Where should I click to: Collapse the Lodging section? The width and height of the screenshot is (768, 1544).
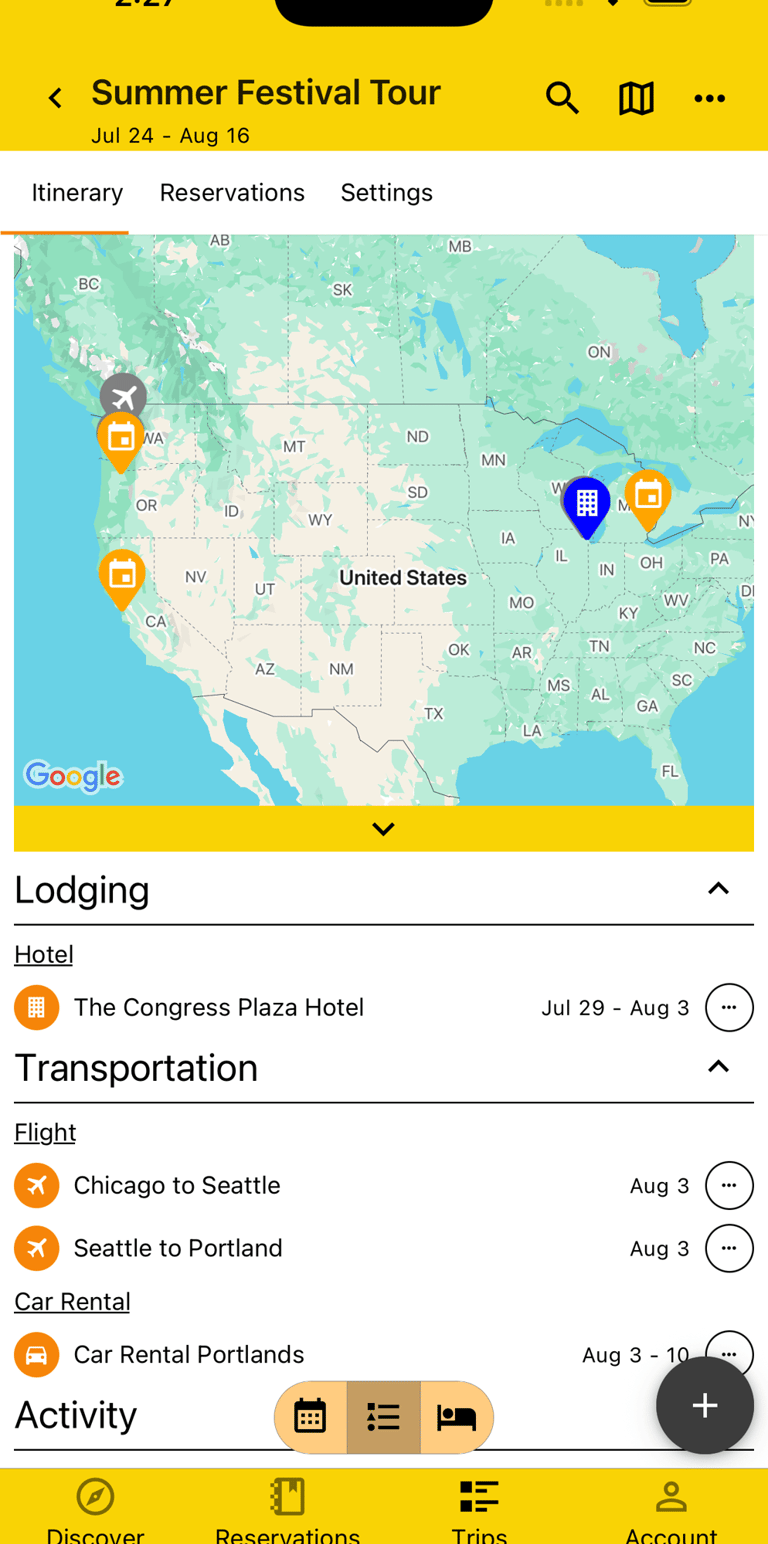pyautogui.click(x=718, y=888)
